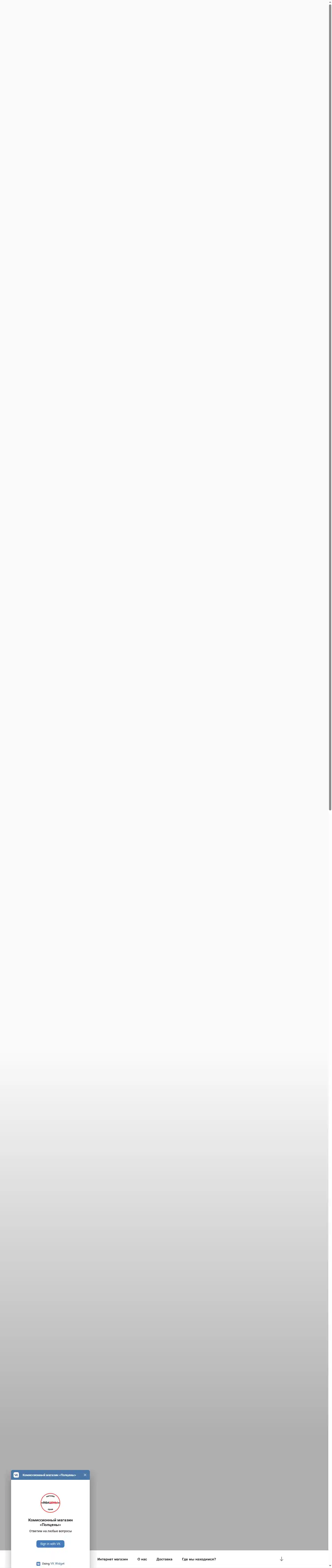The width and height of the screenshot is (332, 1568).
Task: Go to the О нас section
Action: tap(142, 1559)
